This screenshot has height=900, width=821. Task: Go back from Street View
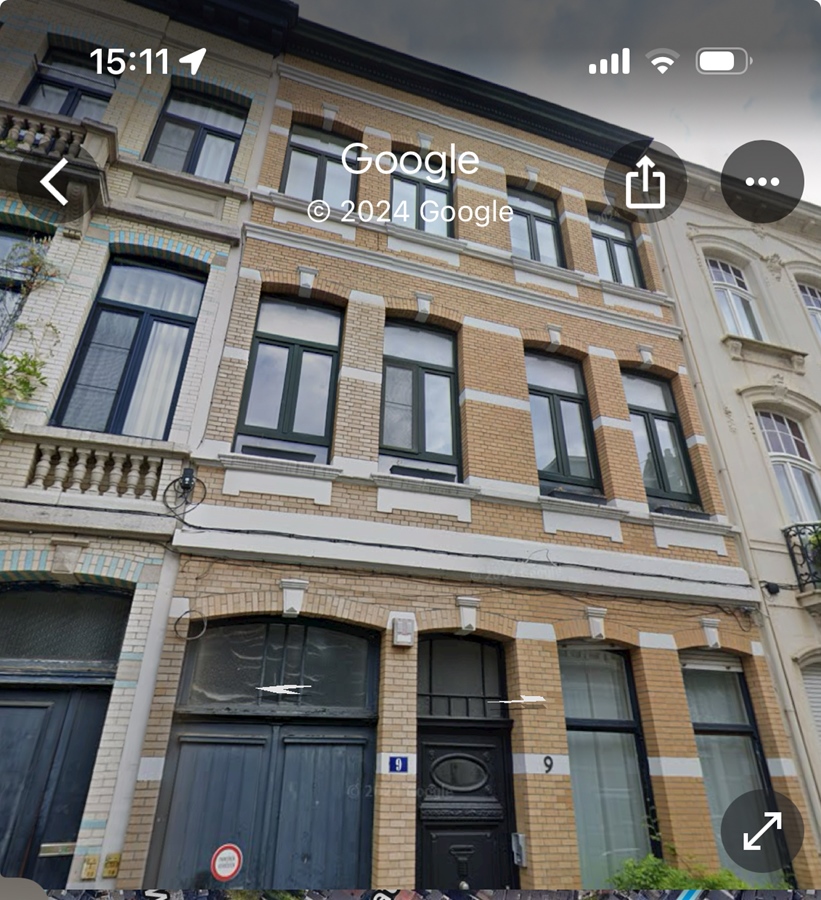[x=55, y=182]
